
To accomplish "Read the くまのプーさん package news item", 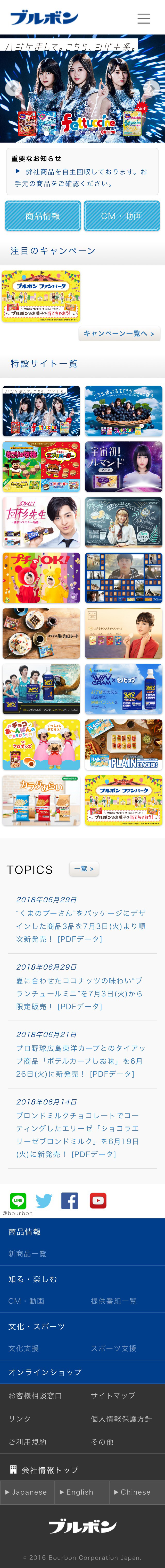I will tap(81, 925).
